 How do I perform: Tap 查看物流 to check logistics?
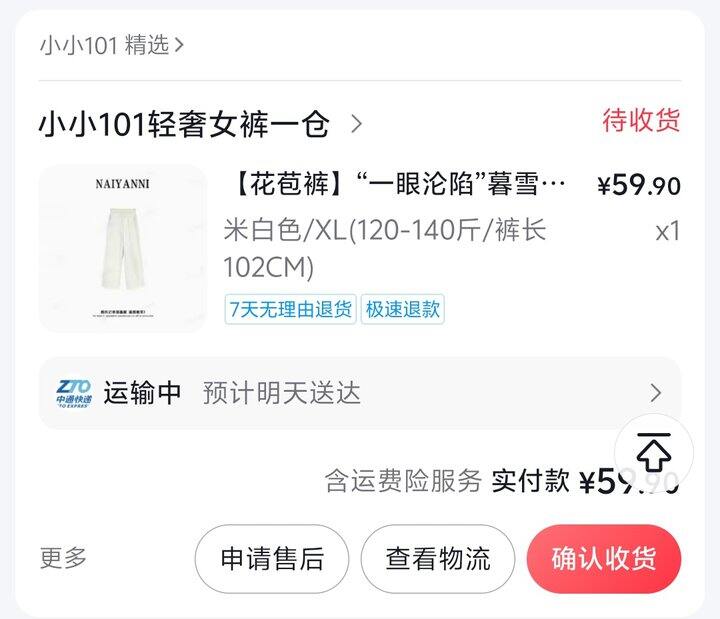click(x=438, y=559)
